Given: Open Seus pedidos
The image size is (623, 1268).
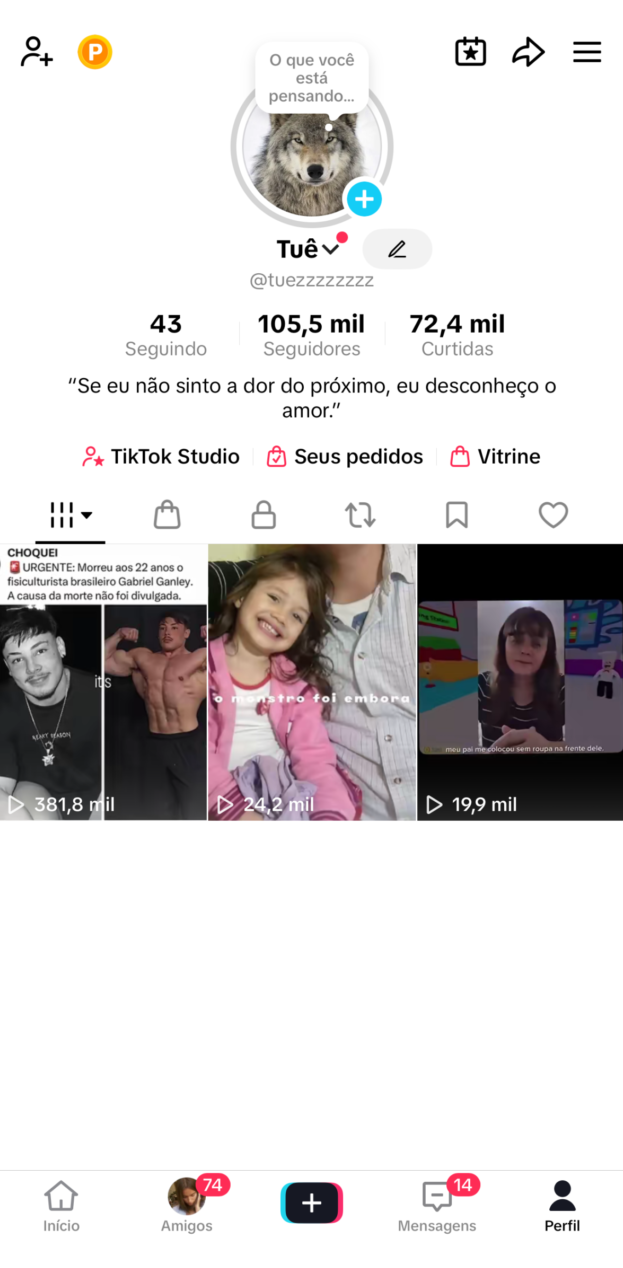Looking at the screenshot, I should point(345,457).
